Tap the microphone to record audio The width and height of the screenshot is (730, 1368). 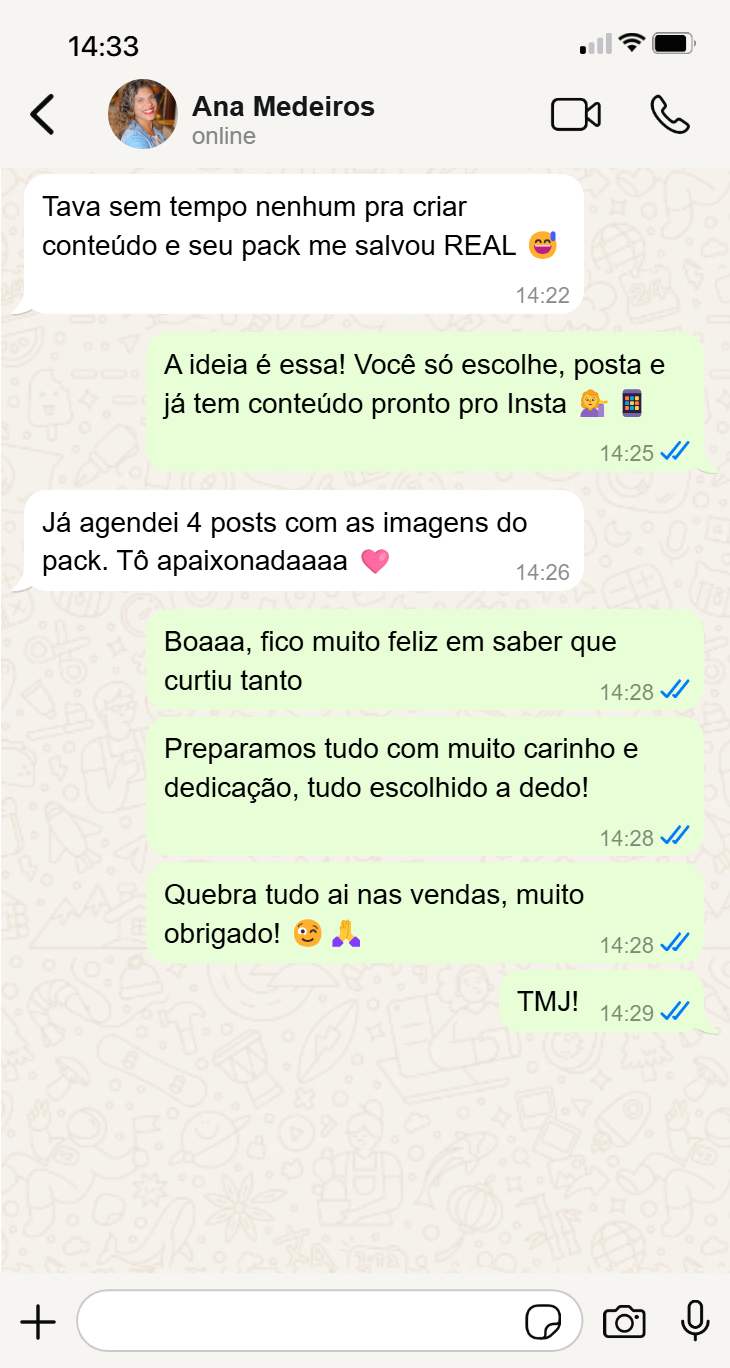click(695, 1322)
